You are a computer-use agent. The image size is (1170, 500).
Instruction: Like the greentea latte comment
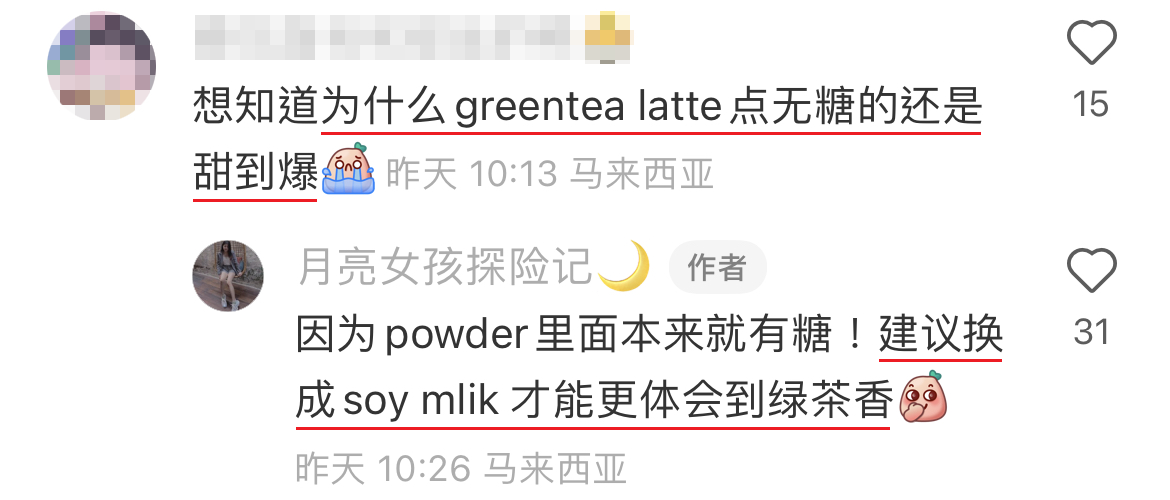(x=1092, y=44)
